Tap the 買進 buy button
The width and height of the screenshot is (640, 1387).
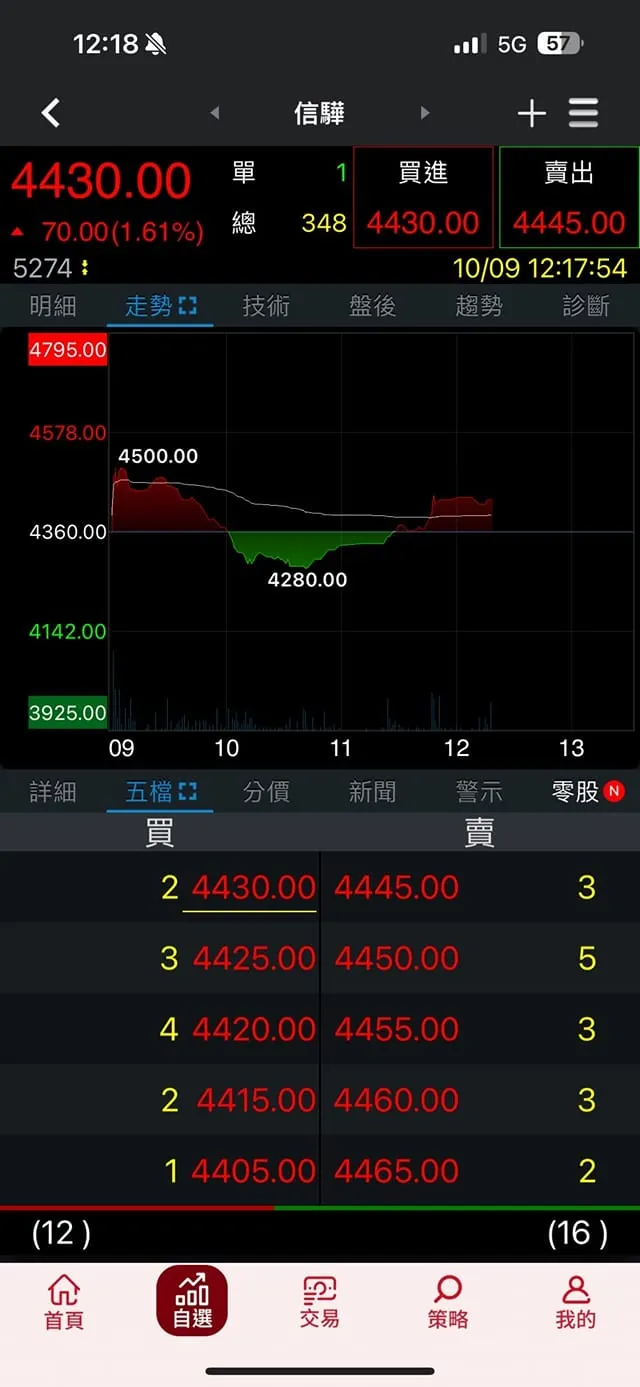423,197
